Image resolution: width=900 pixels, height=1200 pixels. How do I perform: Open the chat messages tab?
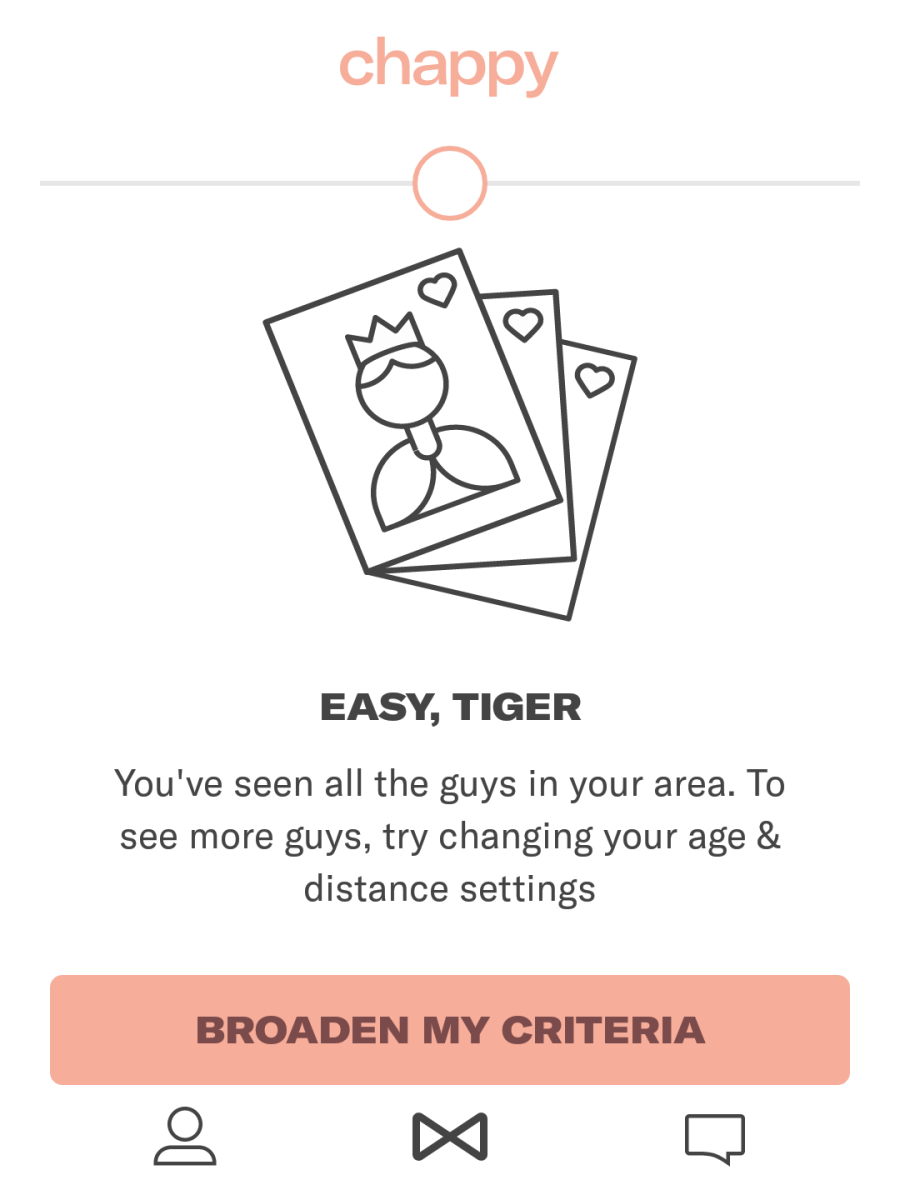pos(715,1138)
